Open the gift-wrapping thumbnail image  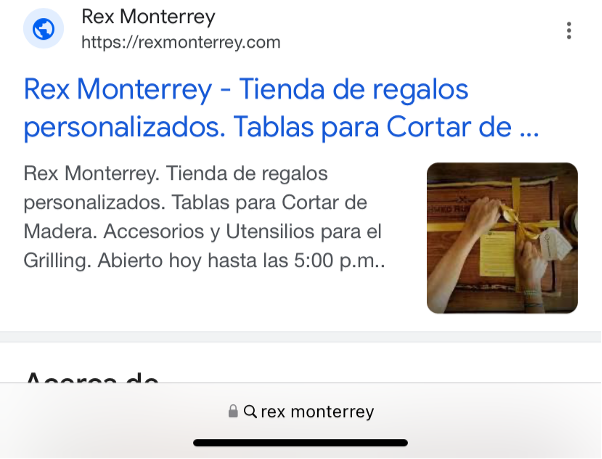click(x=502, y=238)
